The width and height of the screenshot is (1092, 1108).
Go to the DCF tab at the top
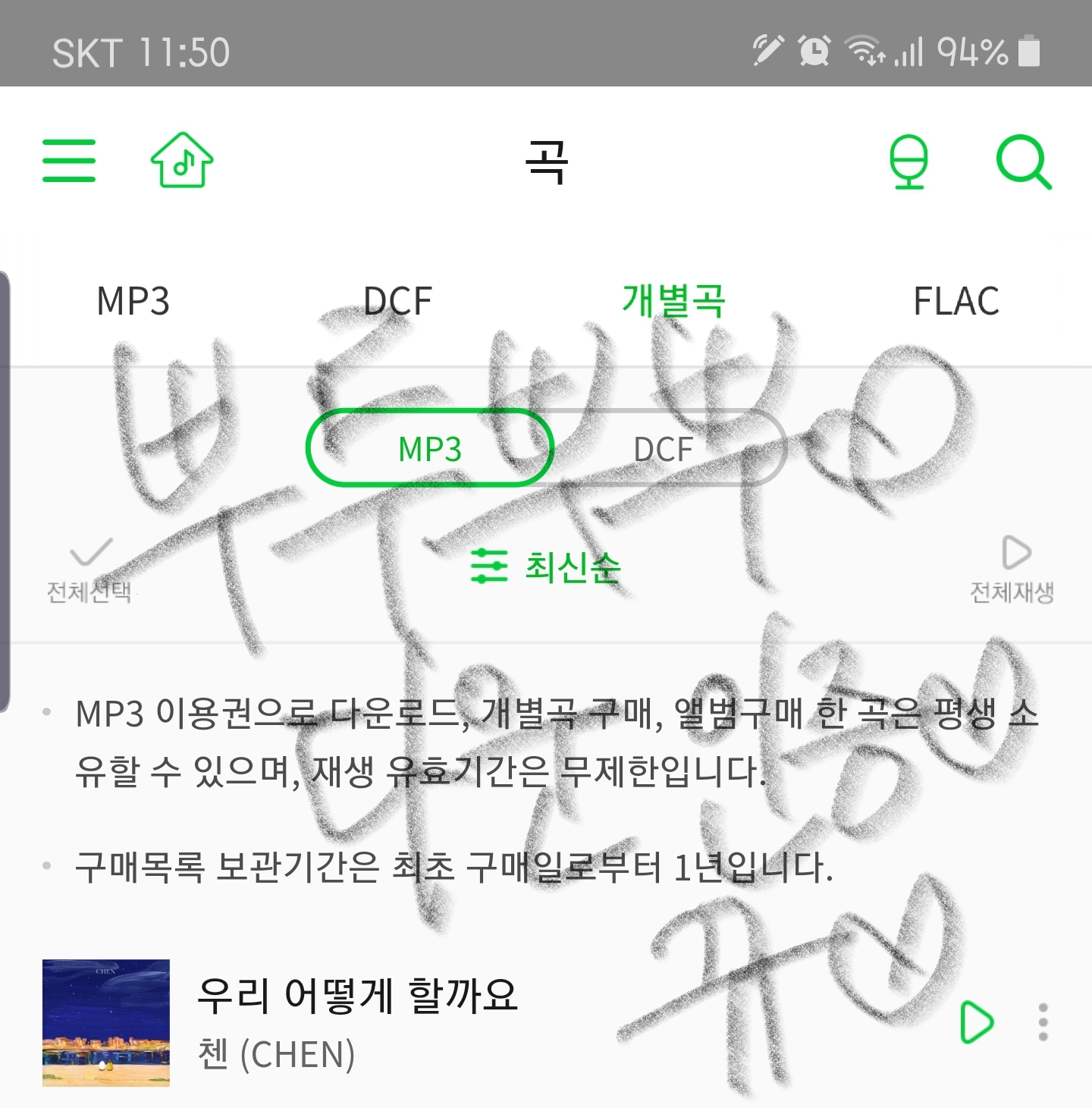tap(397, 300)
